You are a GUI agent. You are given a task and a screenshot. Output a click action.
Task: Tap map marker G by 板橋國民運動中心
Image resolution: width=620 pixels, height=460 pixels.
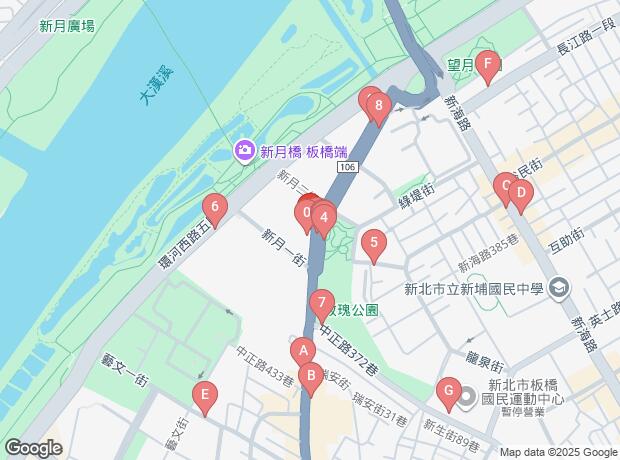(449, 394)
